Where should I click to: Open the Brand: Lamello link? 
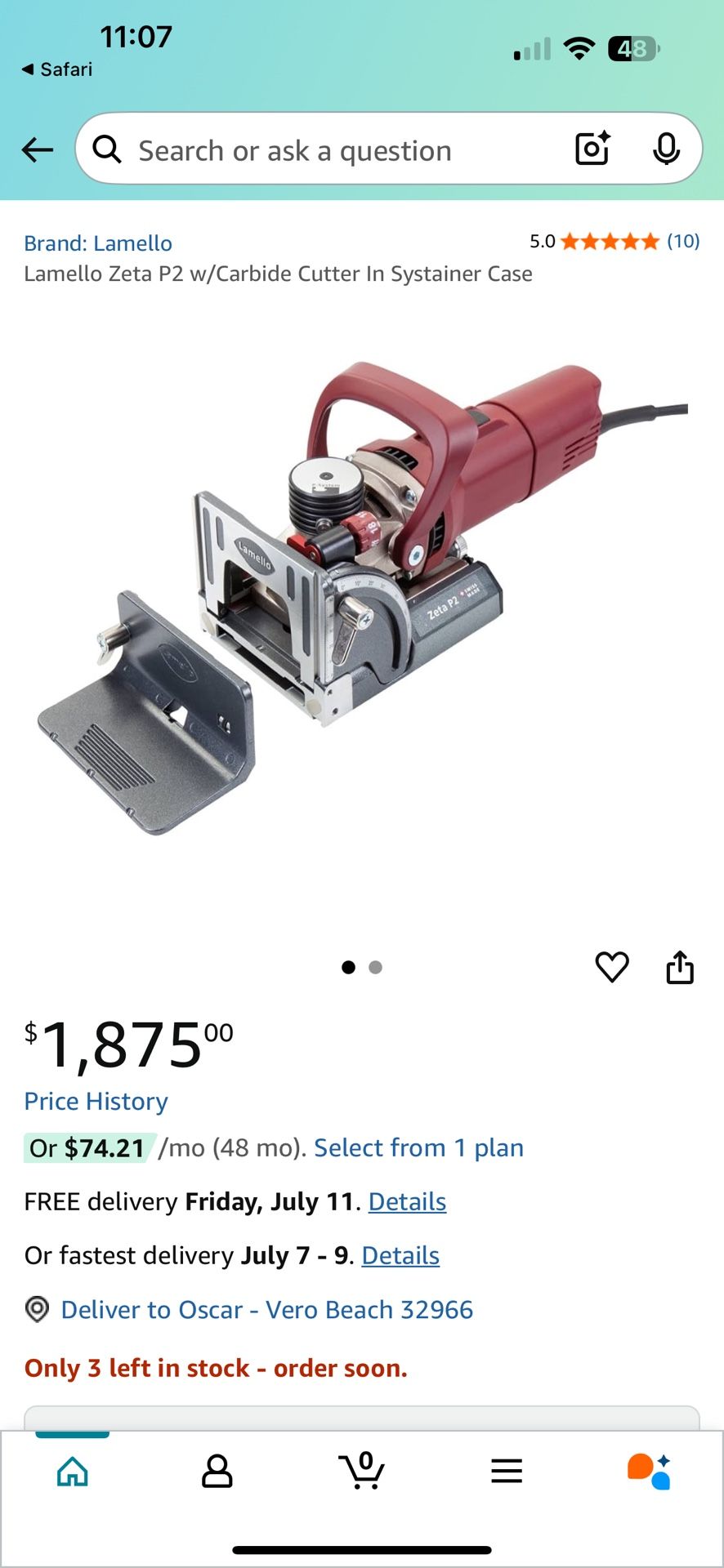coord(98,243)
